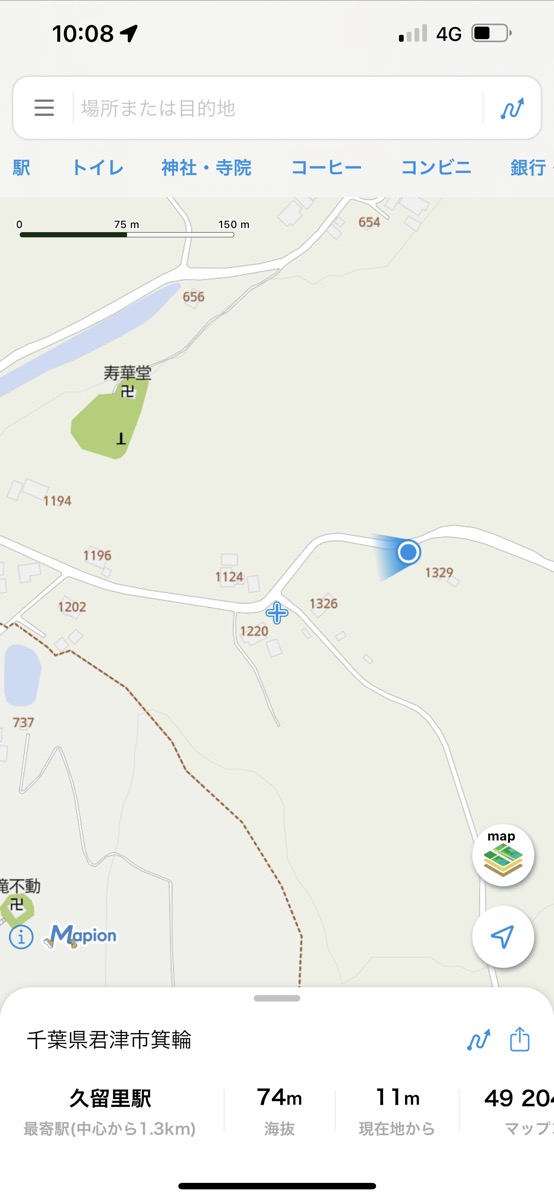Open the map layer selector
This screenshot has width=554, height=1200.
coord(503,855)
